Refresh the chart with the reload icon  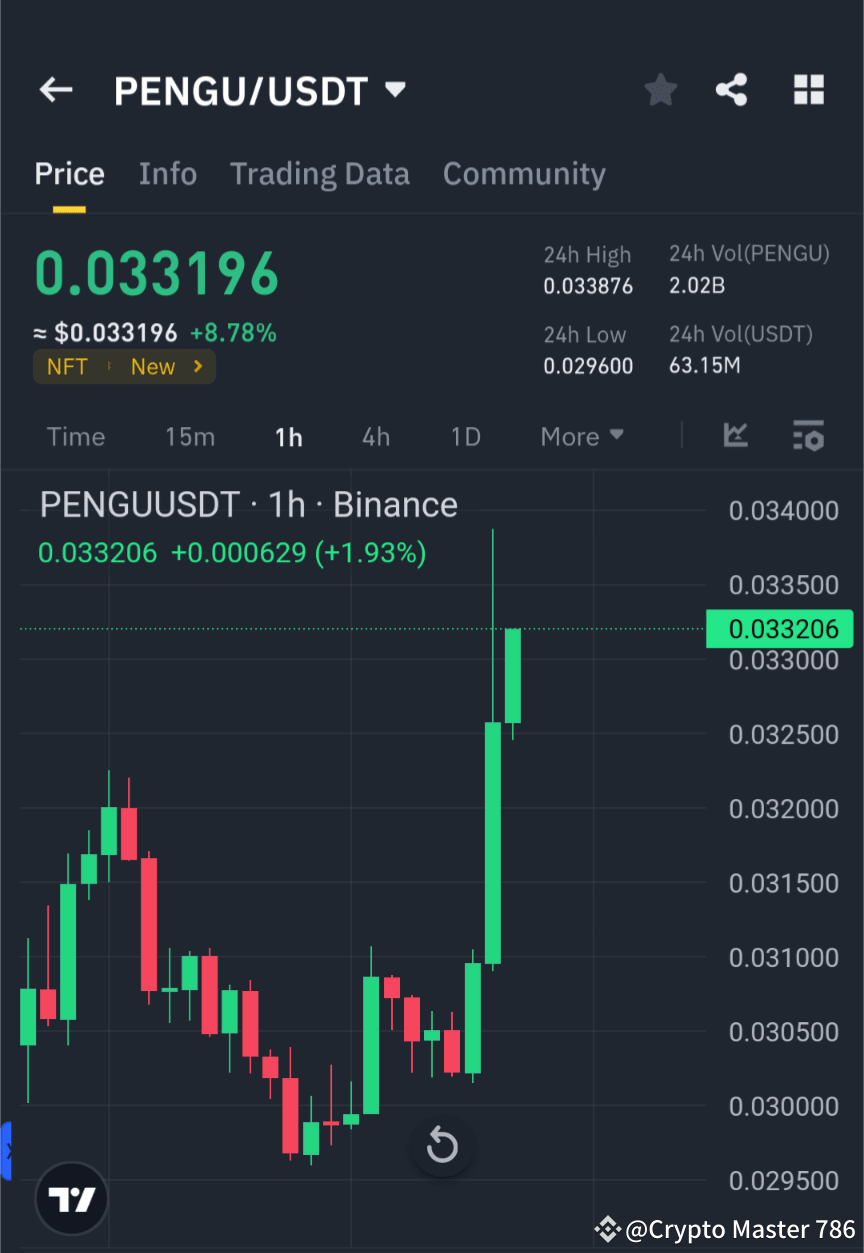coord(442,1146)
